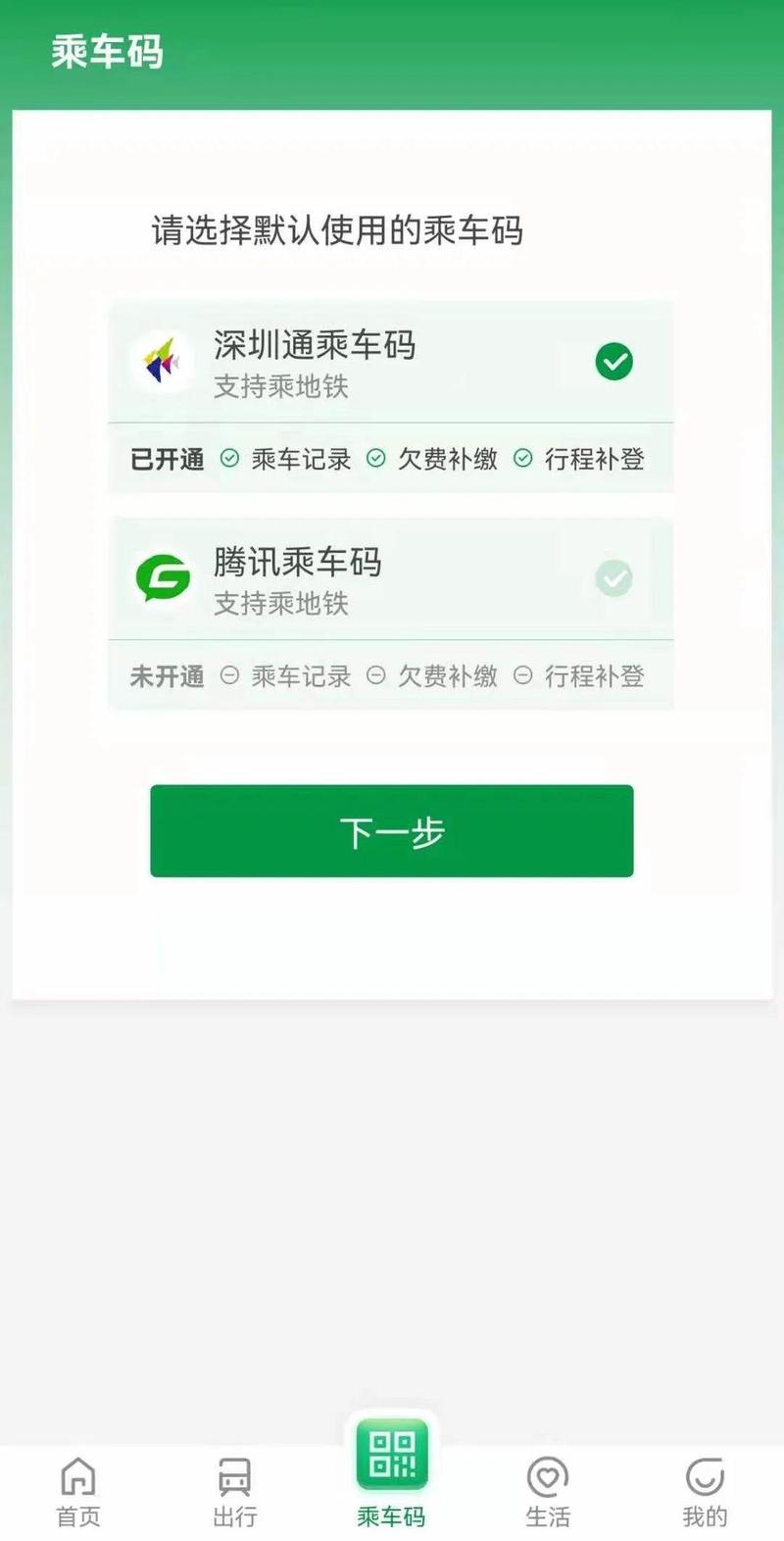Choose 腾讯乘车码 option
The height and width of the screenshot is (1541, 784).
[x=390, y=579]
